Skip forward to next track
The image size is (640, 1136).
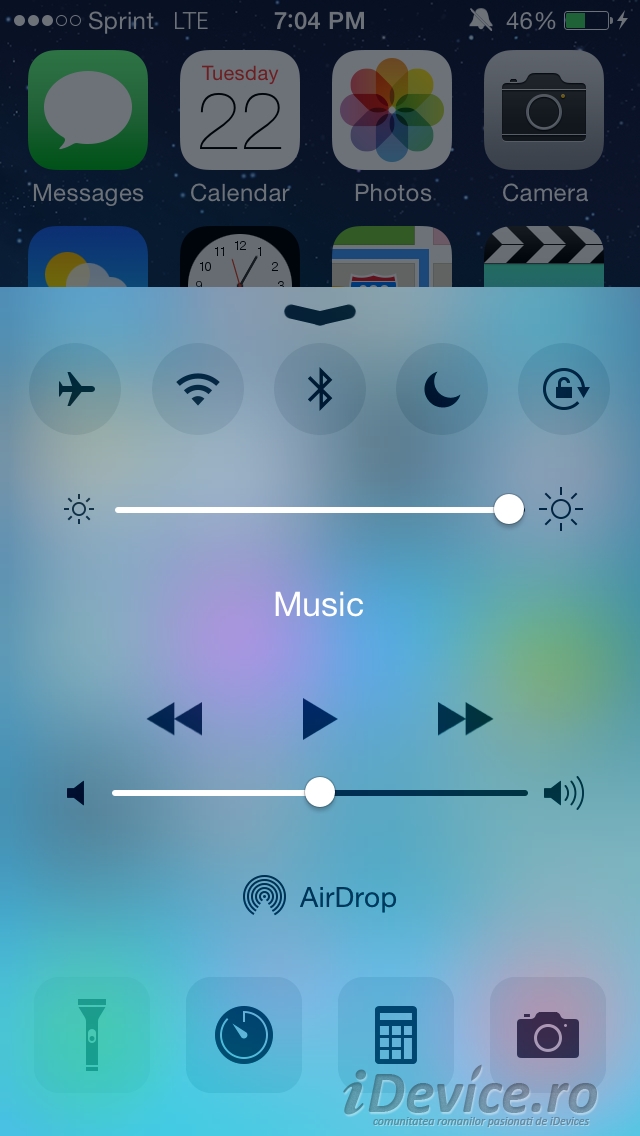(x=465, y=719)
